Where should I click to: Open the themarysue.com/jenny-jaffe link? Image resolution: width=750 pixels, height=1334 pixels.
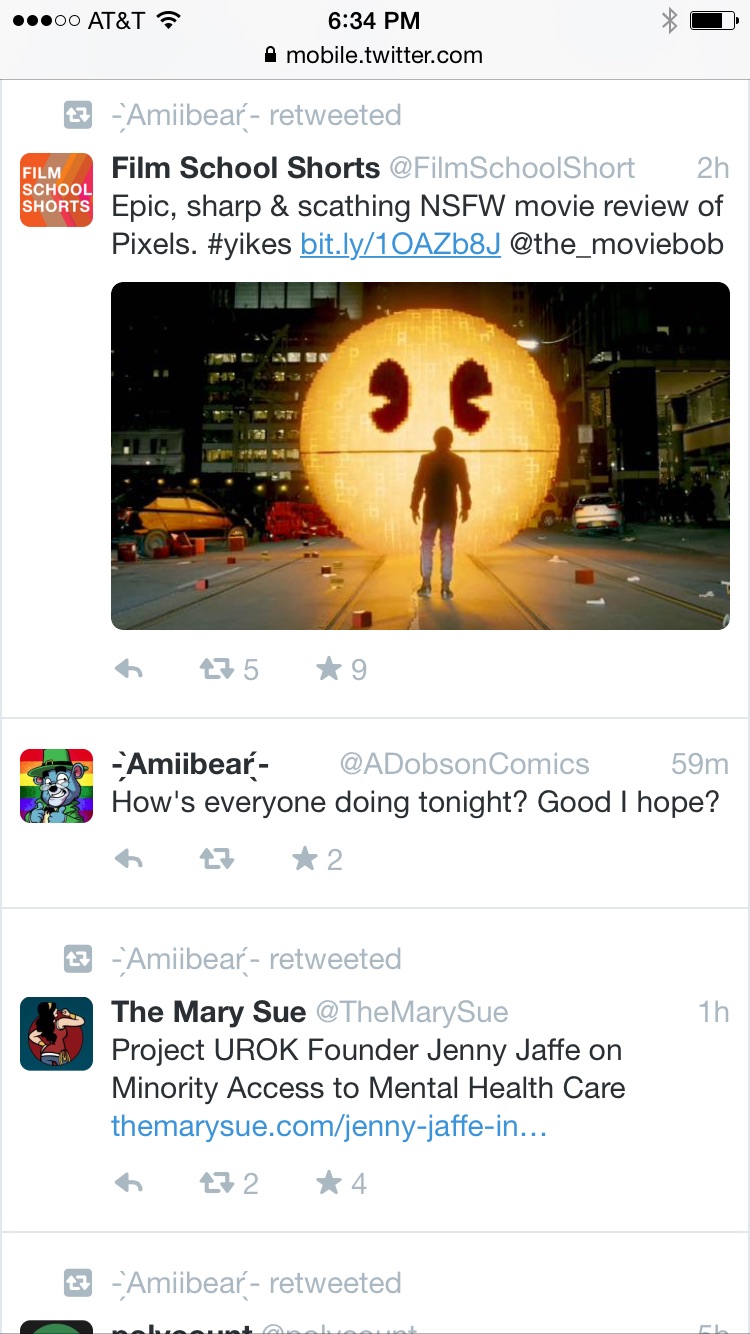pos(329,1127)
